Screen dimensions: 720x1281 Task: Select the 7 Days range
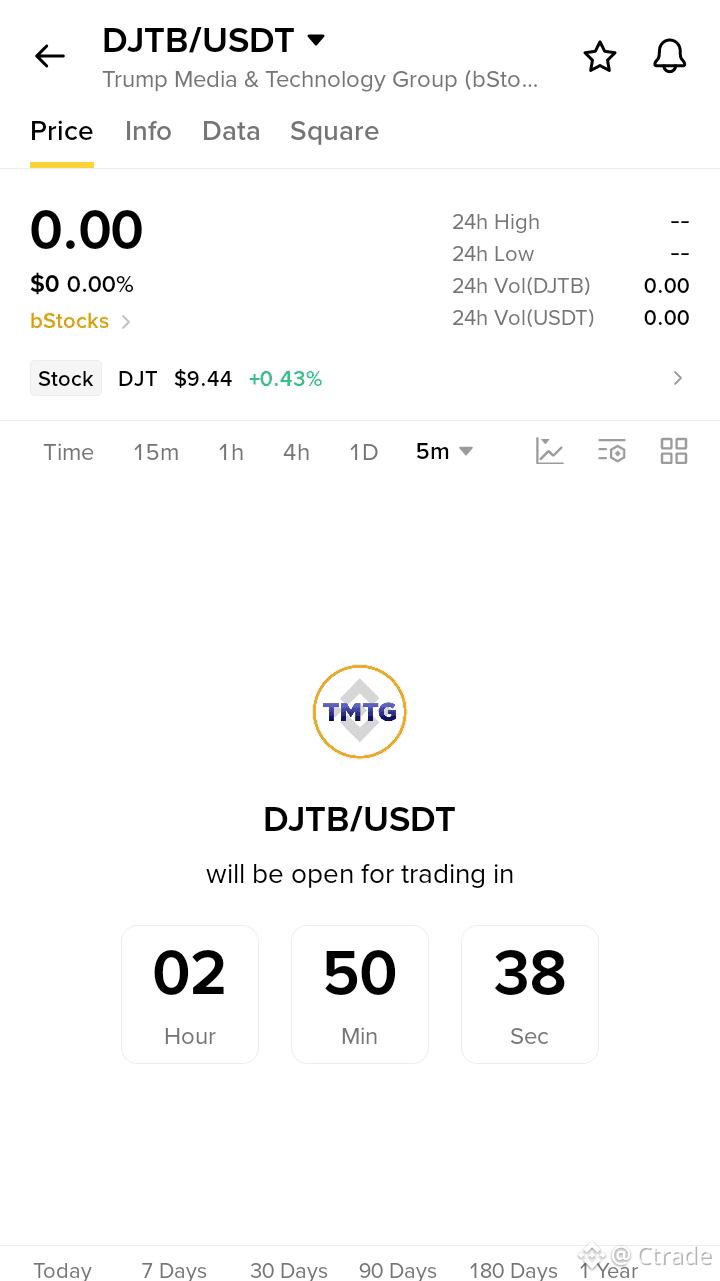(174, 1270)
